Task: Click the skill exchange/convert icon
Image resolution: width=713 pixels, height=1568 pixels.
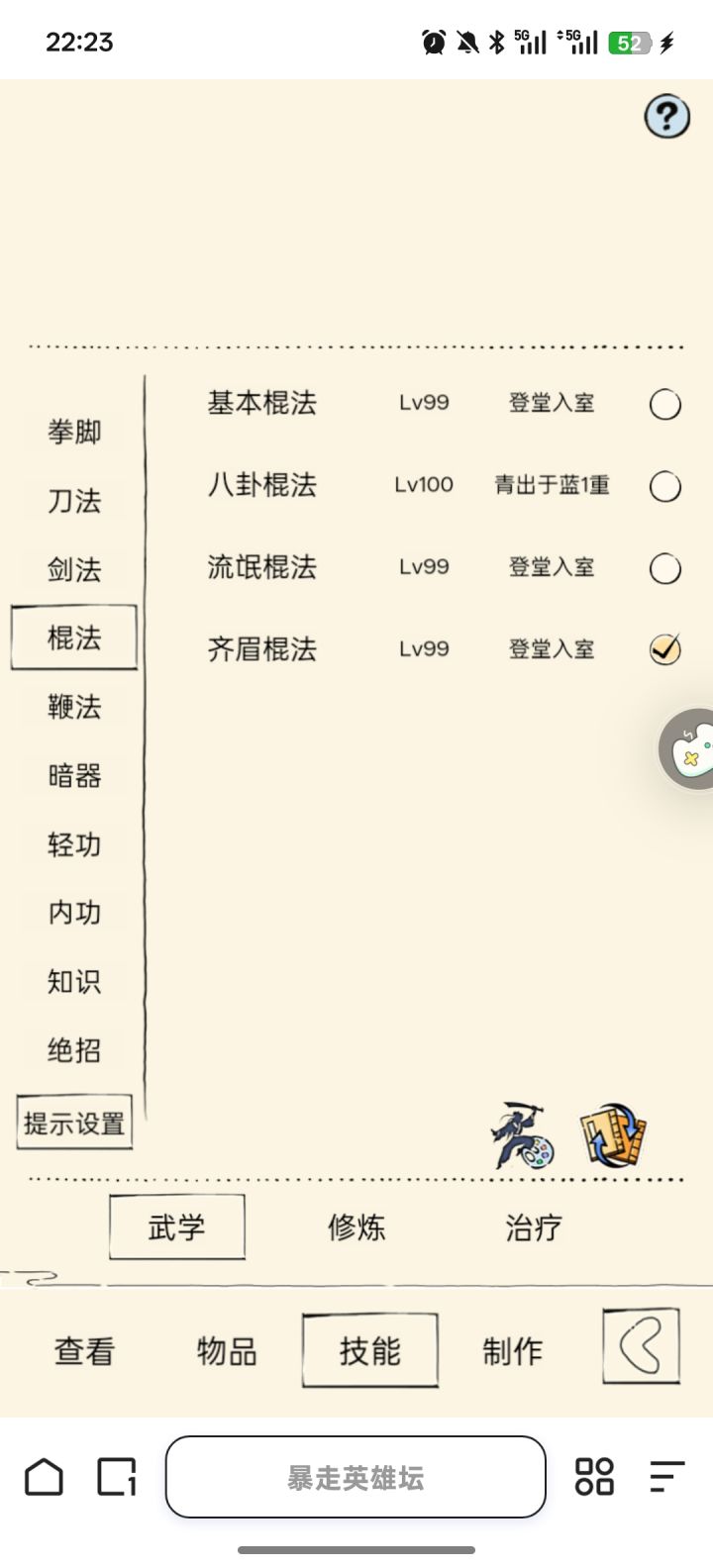Action: click(x=611, y=1135)
